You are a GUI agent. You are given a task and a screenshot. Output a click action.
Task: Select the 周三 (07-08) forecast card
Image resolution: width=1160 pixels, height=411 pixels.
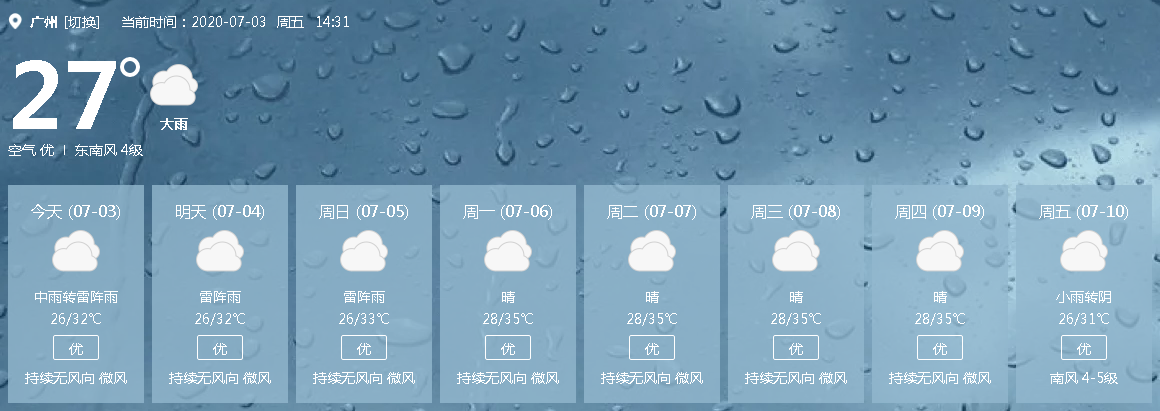(x=796, y=293)
